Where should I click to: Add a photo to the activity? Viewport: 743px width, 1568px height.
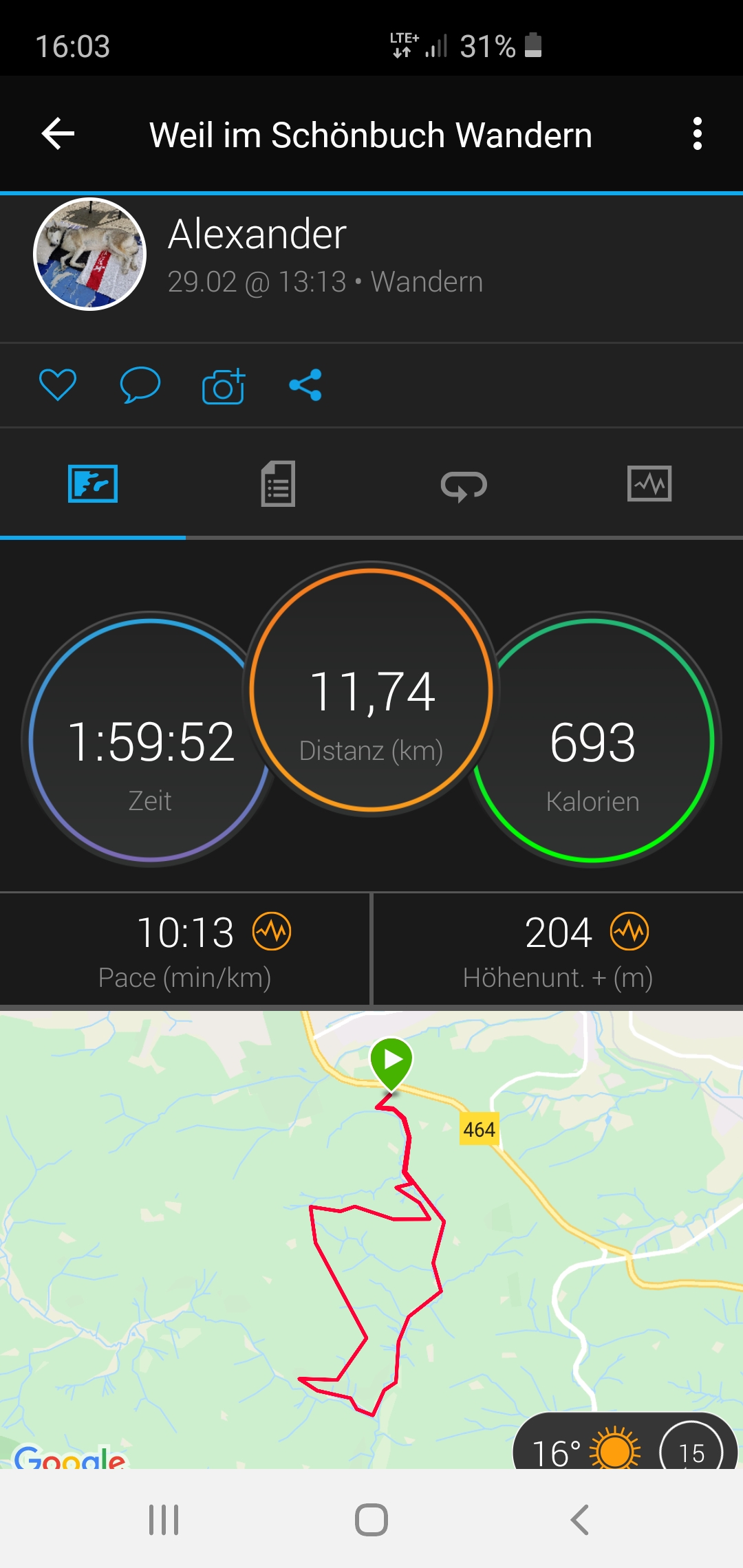tap(224, 386)
